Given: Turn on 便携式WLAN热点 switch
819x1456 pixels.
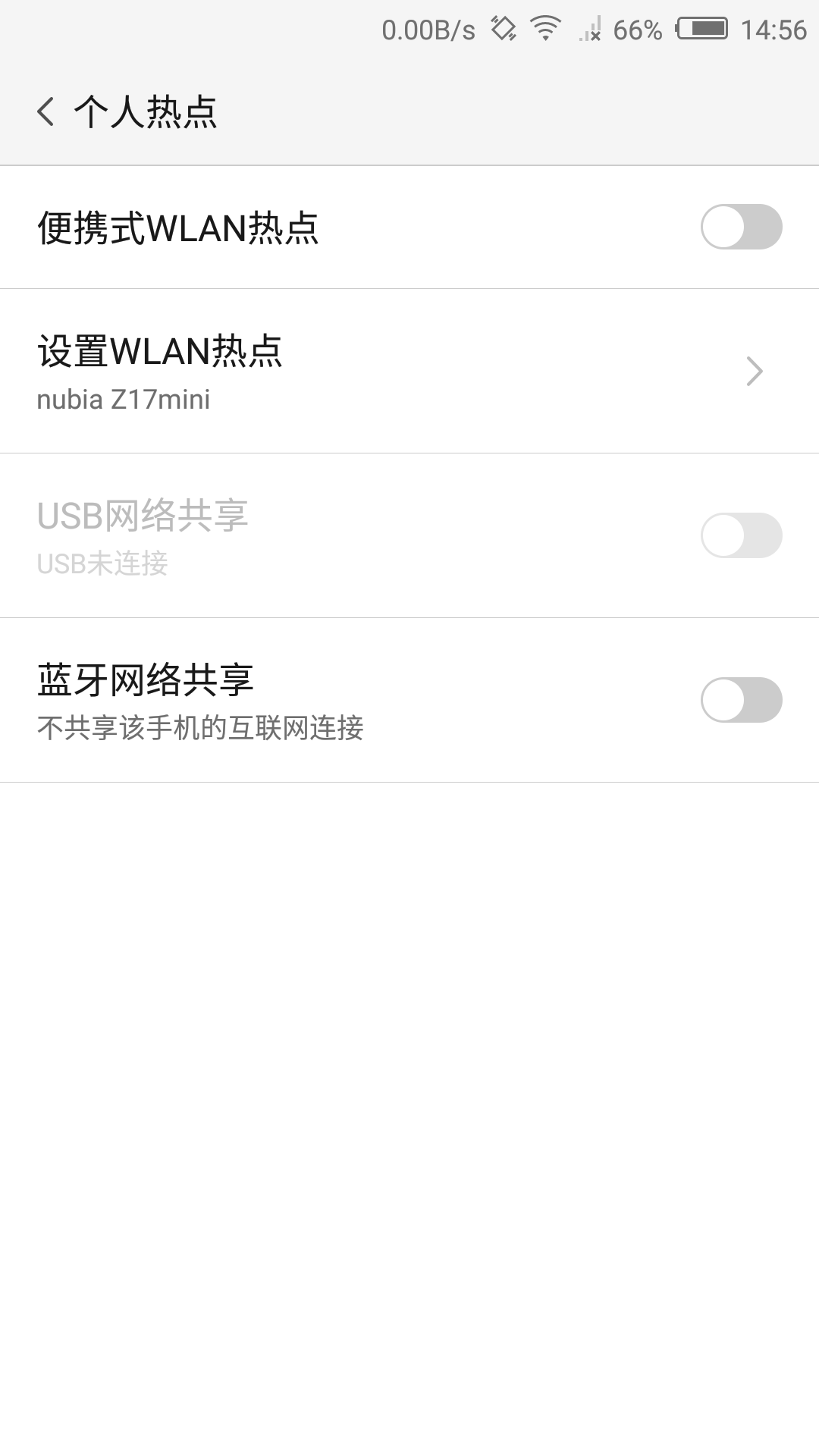Looking at the screenshot, I should click(x=741, y=227).
